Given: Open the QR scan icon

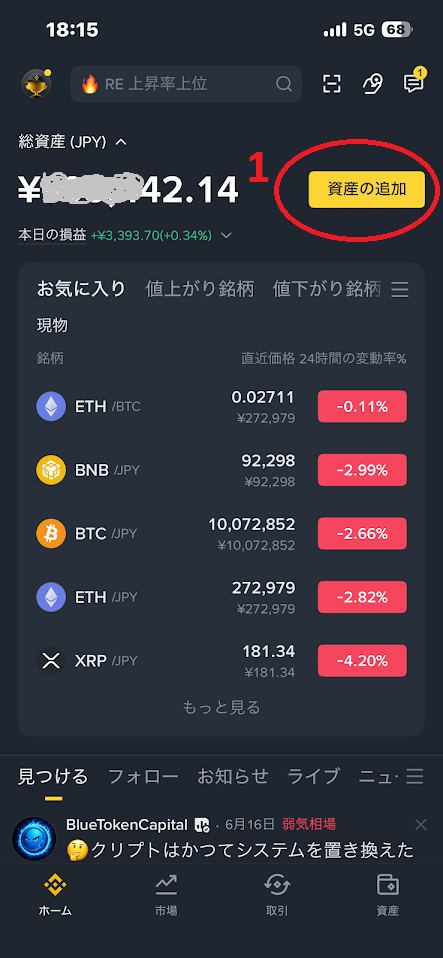Looking at the screenshot, I should pyautogui.click(x=332, y=84).
